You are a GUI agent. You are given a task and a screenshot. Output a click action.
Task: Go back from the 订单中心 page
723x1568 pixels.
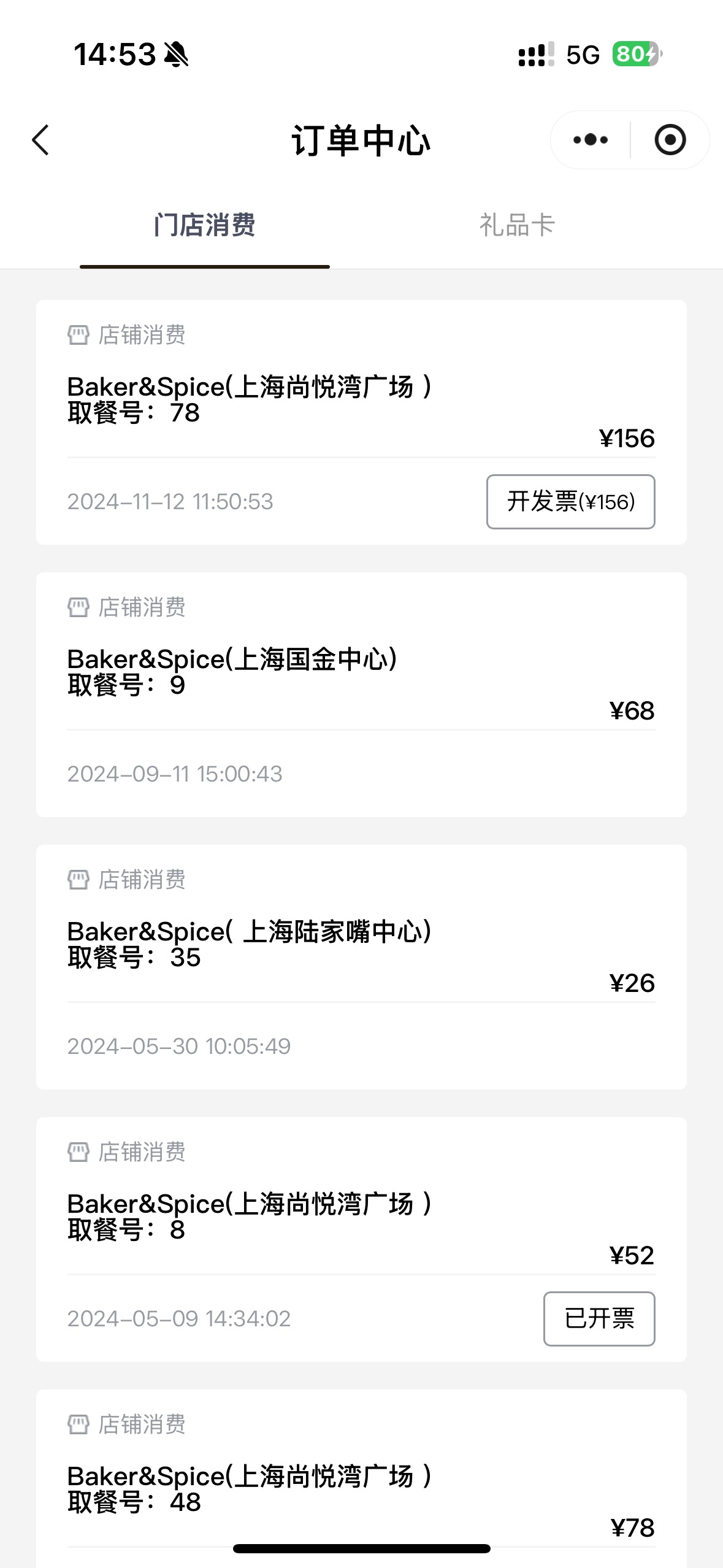tap(40, 140)
